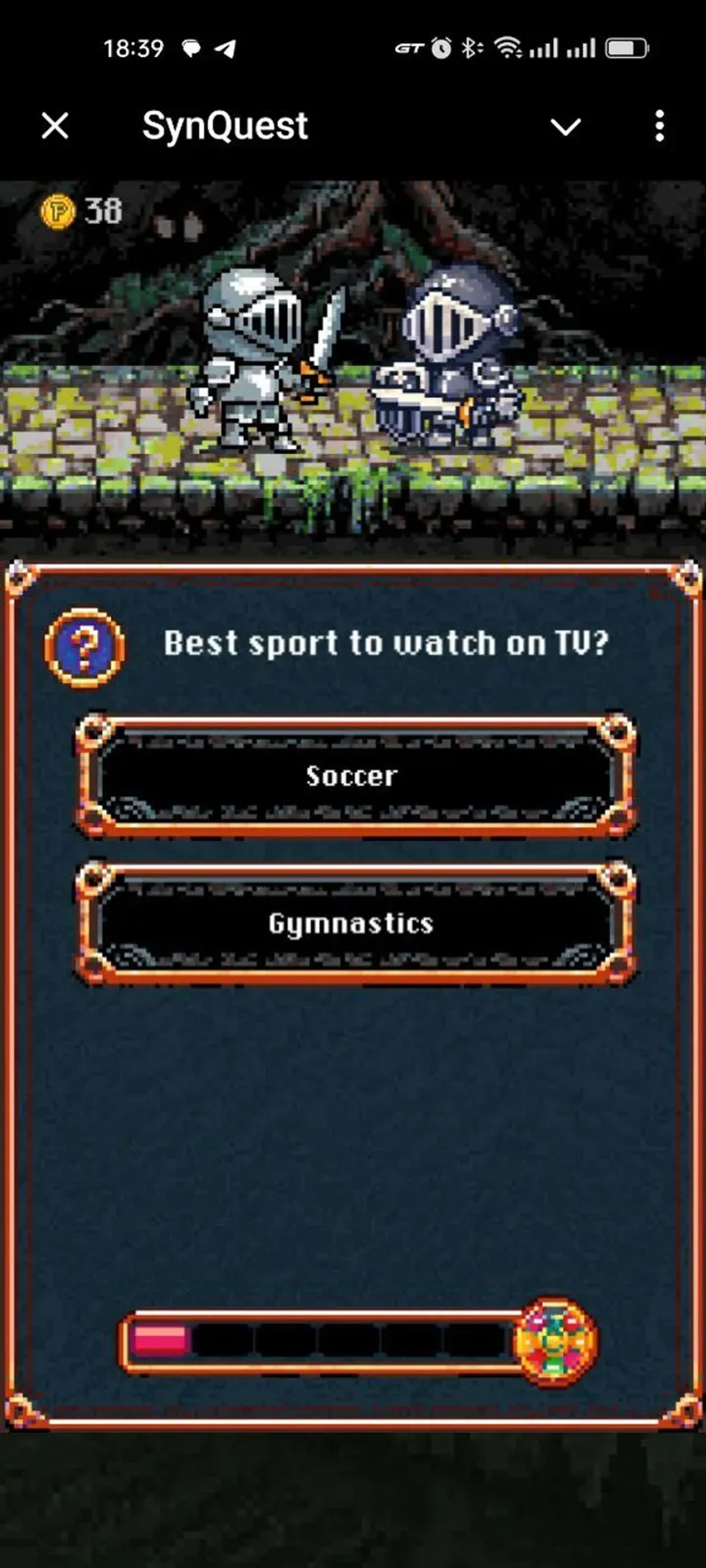Select the Gymnastics answer
Viewport: 706px width, 1568px height.
[x=353, y=923]
